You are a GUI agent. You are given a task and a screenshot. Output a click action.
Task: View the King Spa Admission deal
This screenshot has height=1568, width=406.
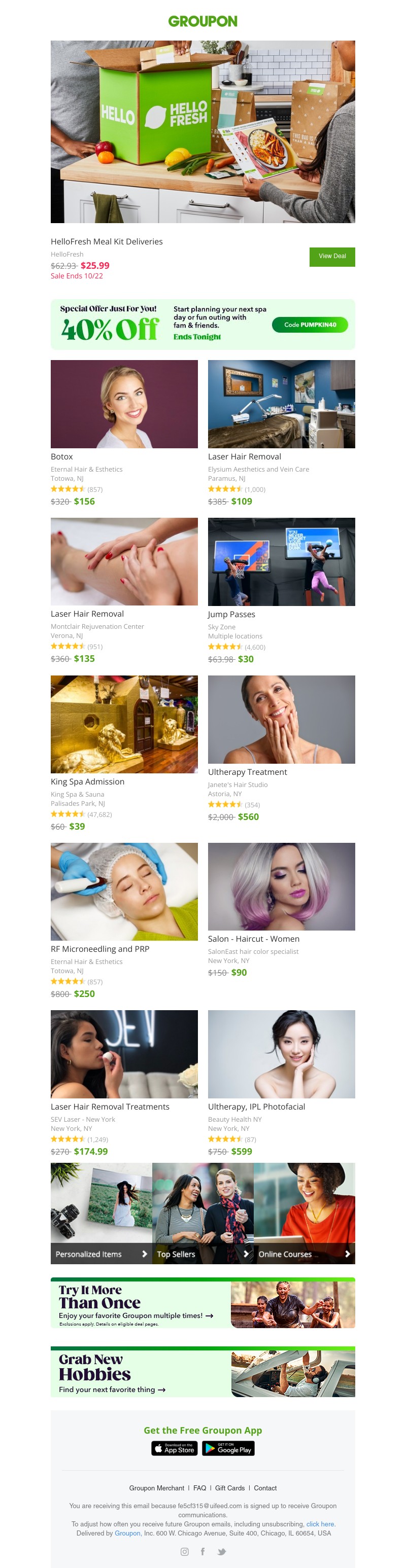pyautogui.click(x=124, y=724)
